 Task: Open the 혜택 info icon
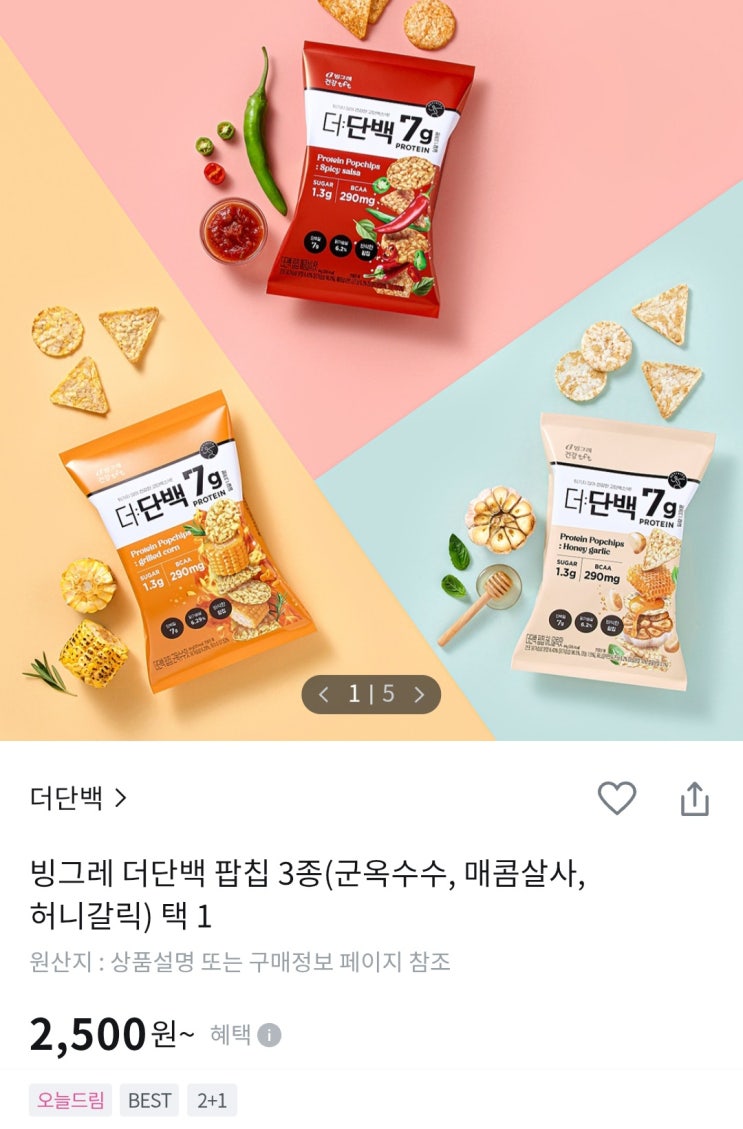tap(269, 1035)
